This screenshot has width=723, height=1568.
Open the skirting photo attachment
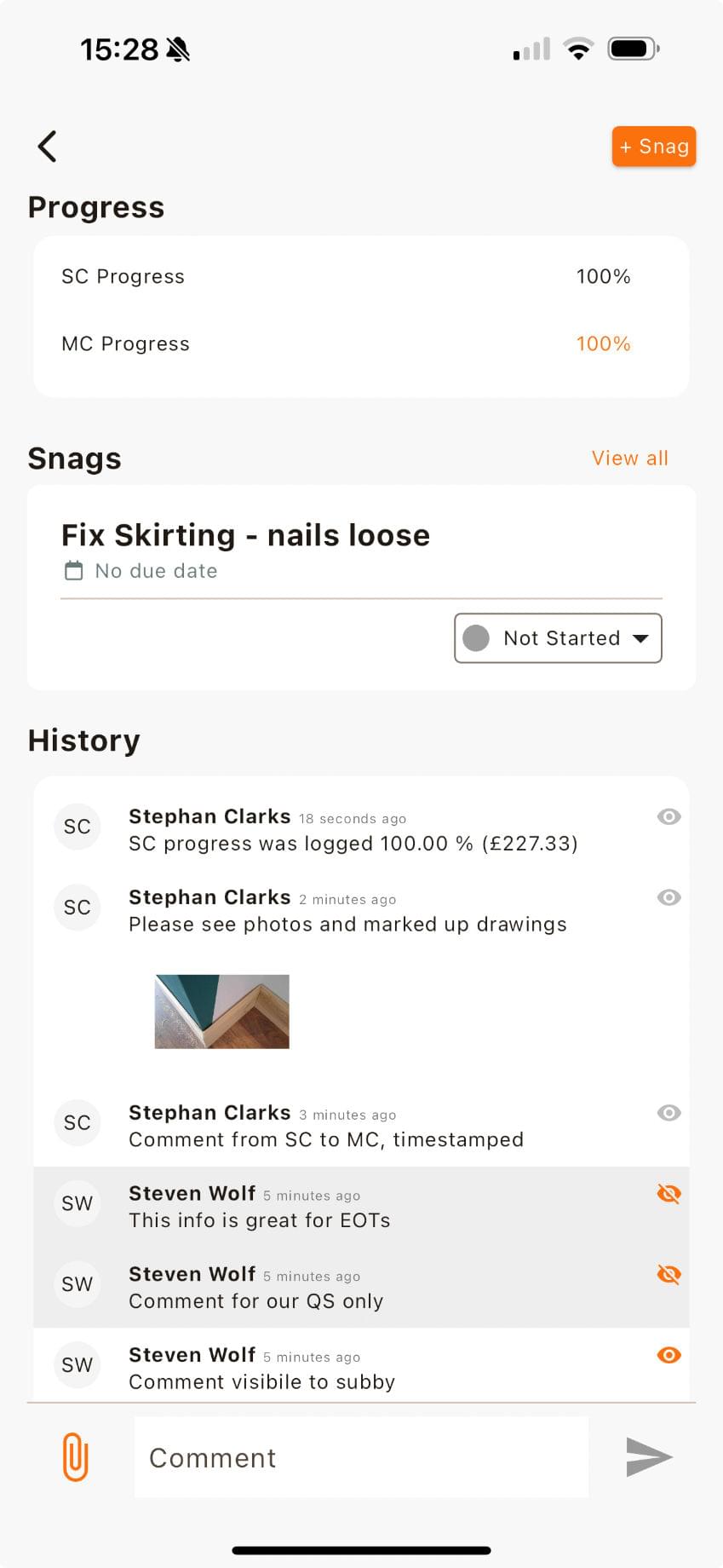(x=221, y=1012)
